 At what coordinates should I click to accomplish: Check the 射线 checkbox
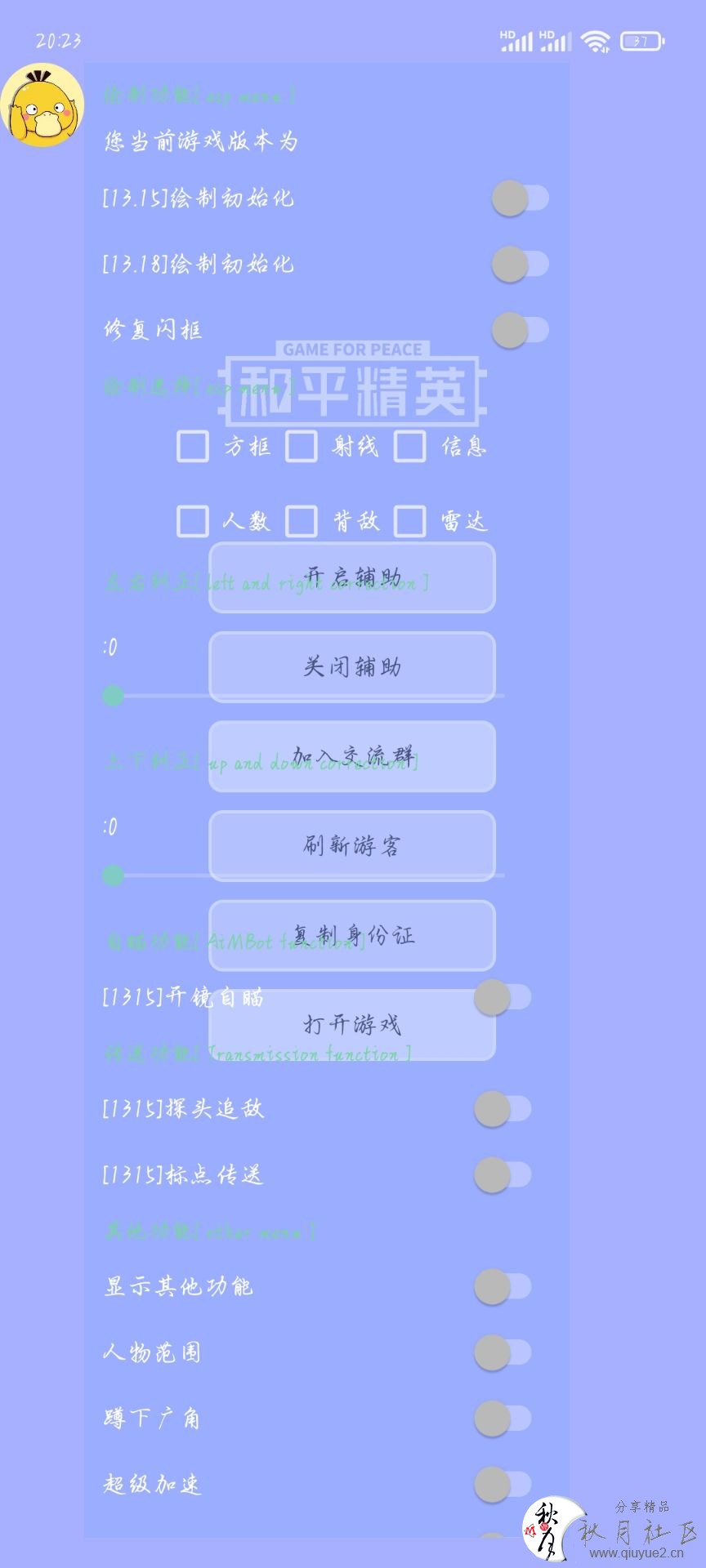pyautogui.click(x=302, y=447)
